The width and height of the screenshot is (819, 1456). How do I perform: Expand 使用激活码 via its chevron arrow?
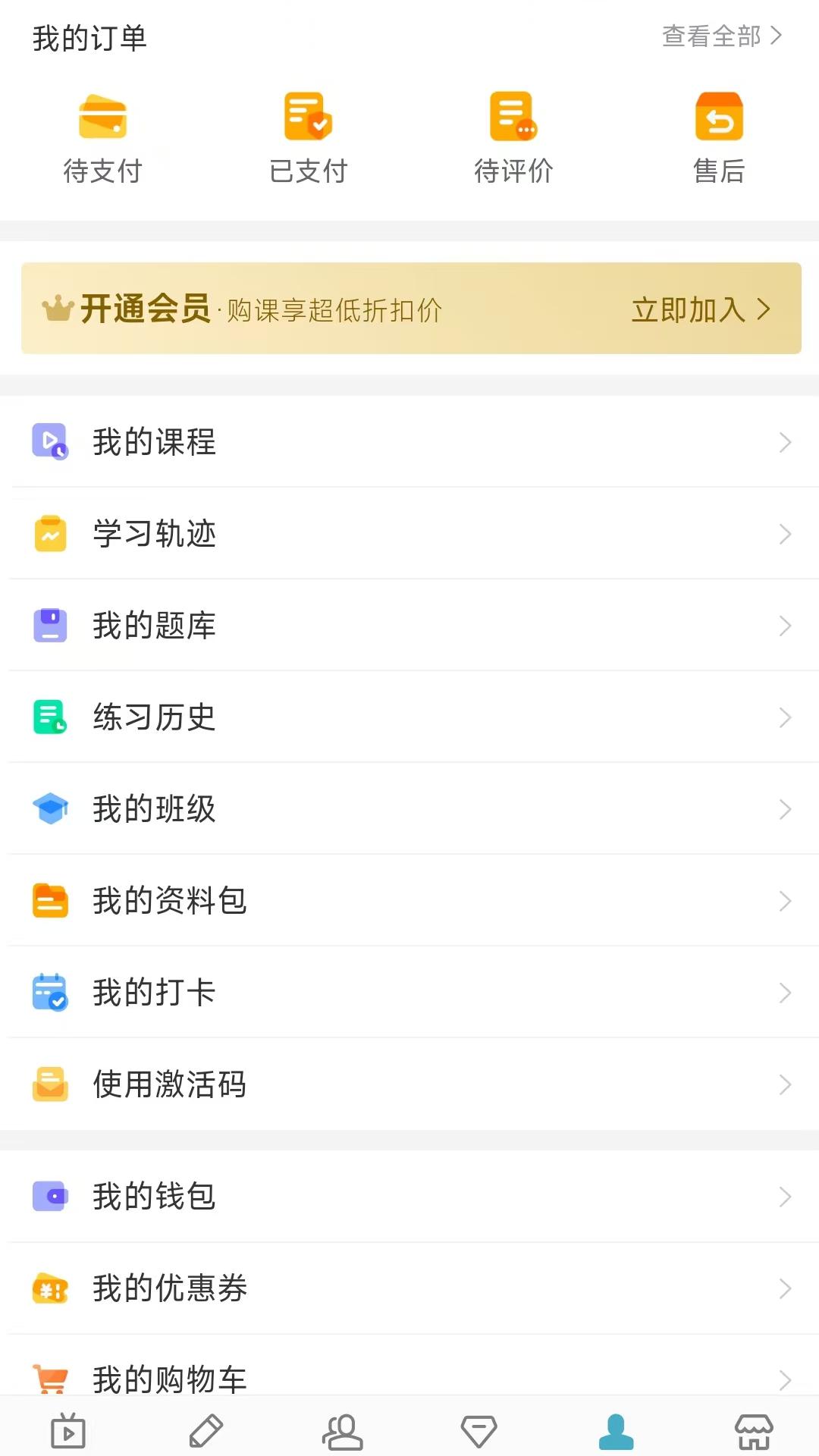[785, 1085]
